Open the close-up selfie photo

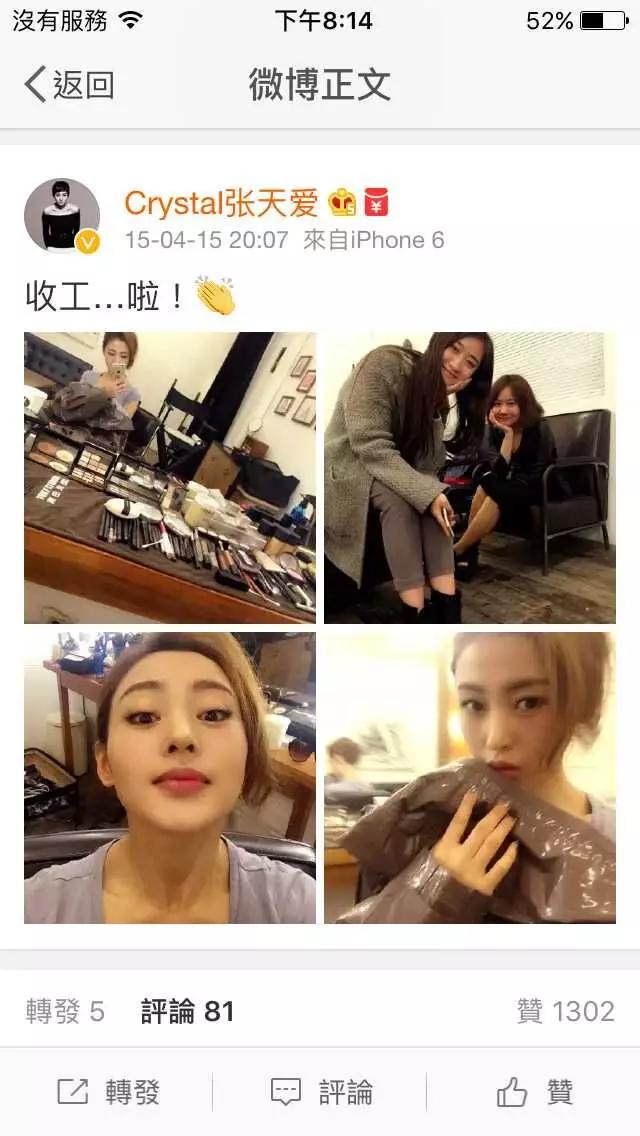click(170, 778)
